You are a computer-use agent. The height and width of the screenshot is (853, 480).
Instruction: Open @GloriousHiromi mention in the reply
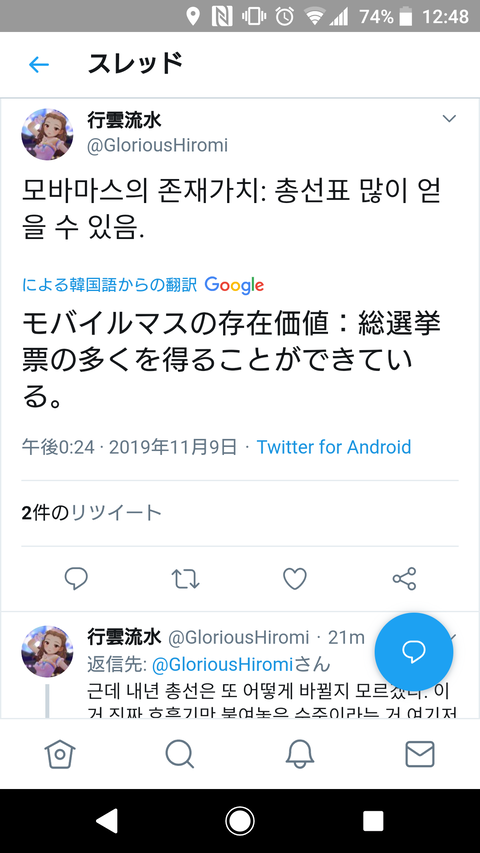tap(222, 664)
